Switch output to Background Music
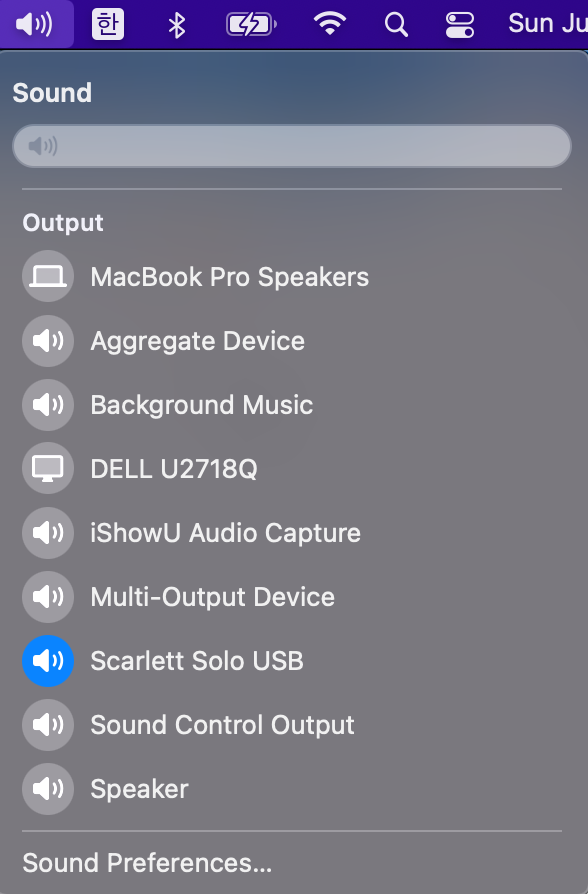 click(x=167, y=405)
